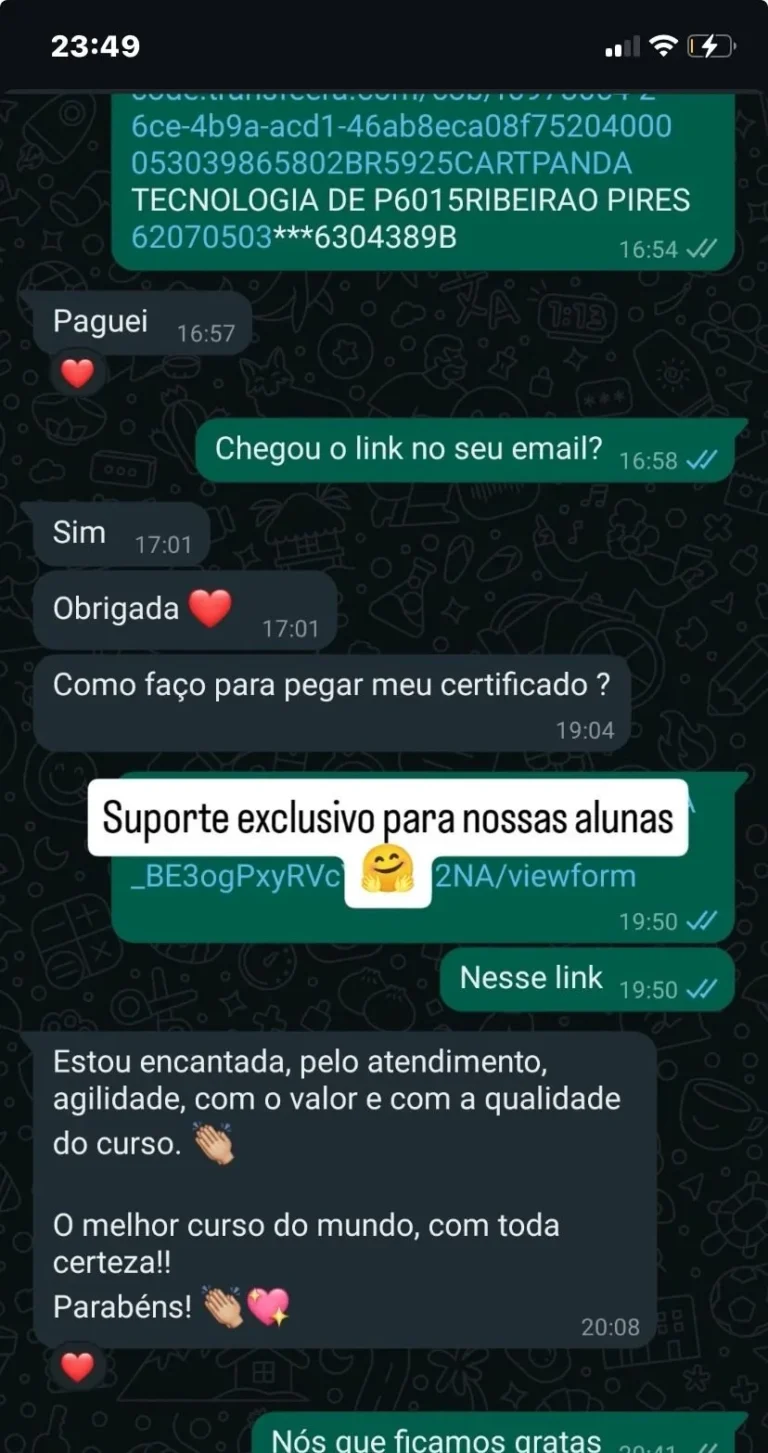Screen dimensions: 768x1453
Task: Select the 'Paguei' message bubble
Action: (140, 322)
